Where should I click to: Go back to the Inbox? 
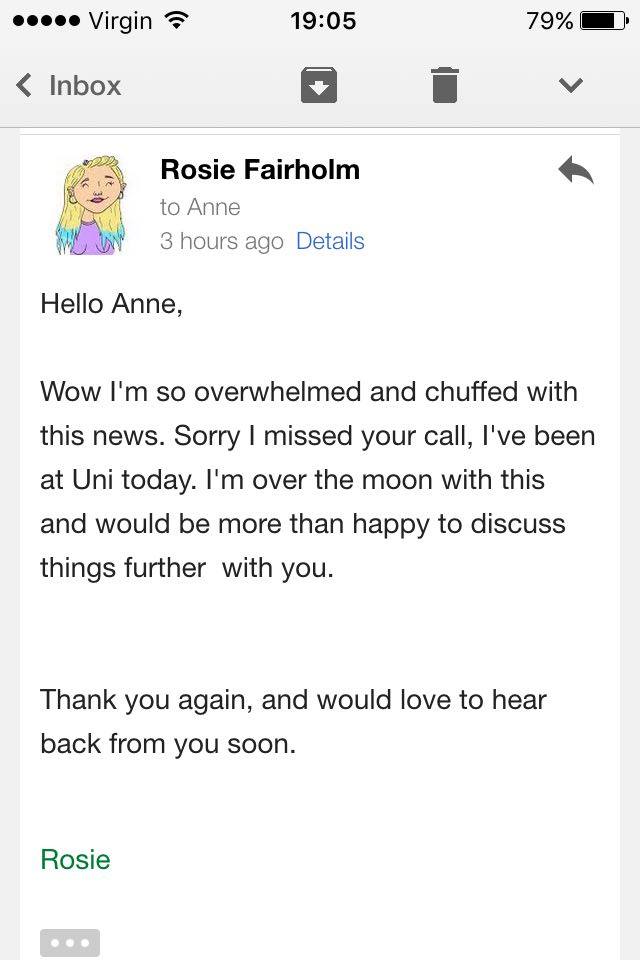tap(69, 85)
